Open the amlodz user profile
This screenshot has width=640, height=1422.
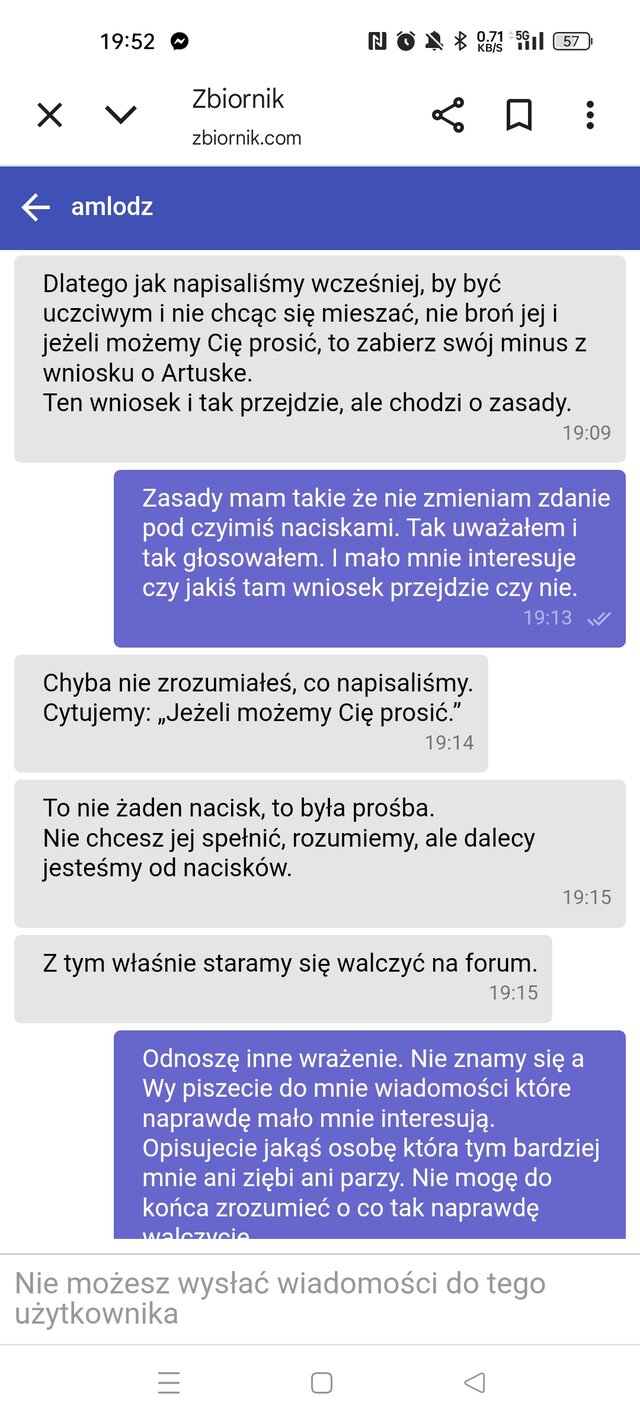click(112, 207)
